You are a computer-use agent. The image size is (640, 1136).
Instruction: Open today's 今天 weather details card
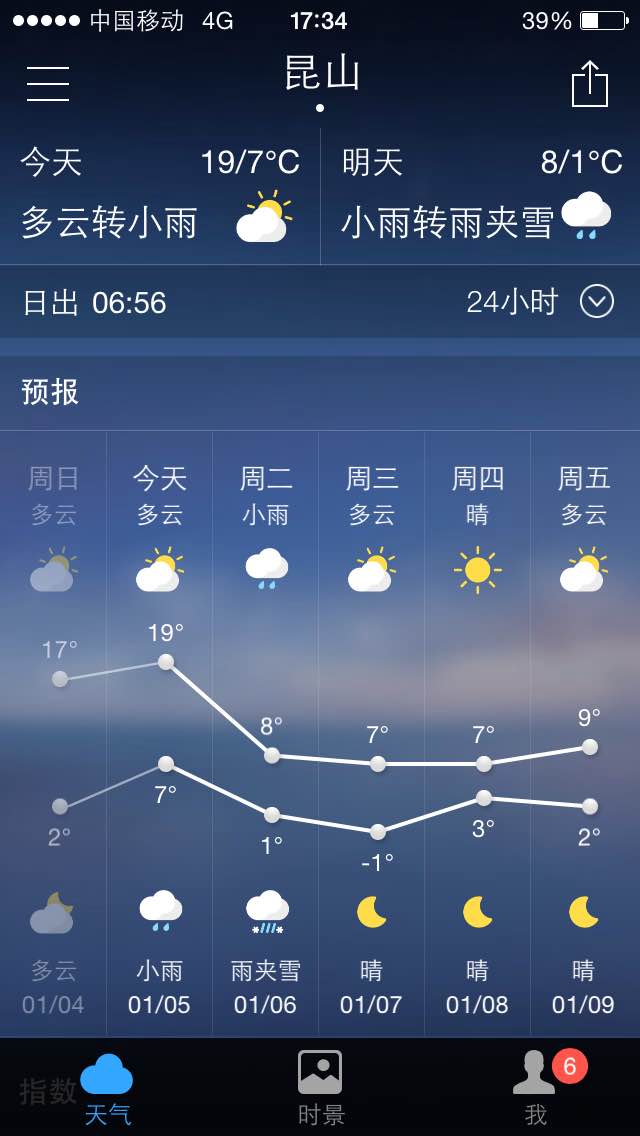click(x=159, y=196)
